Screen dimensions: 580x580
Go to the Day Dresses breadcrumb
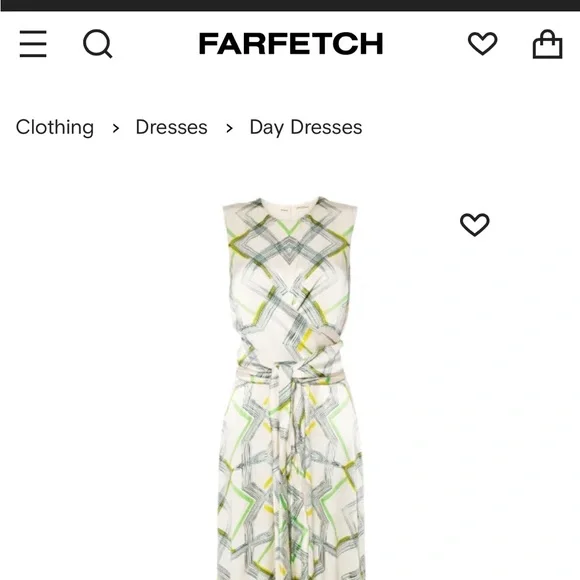point(306,127)
